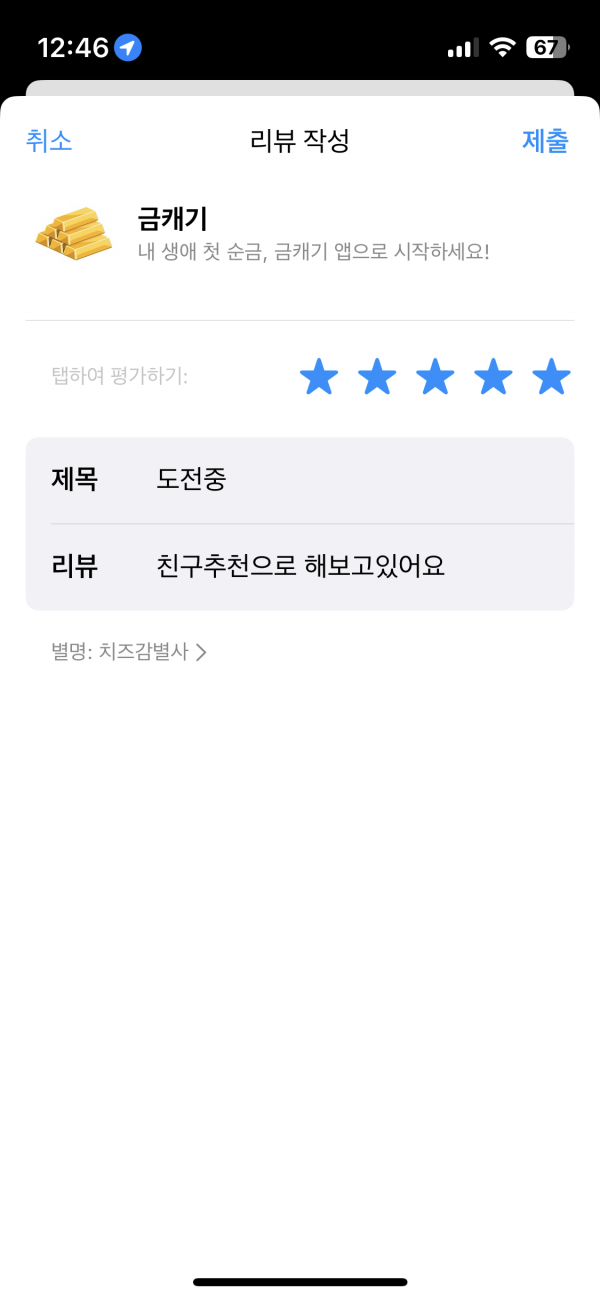Edit the 리뷰 review text field
This screenshot has width=600, height=1299.
click(300, 567)
